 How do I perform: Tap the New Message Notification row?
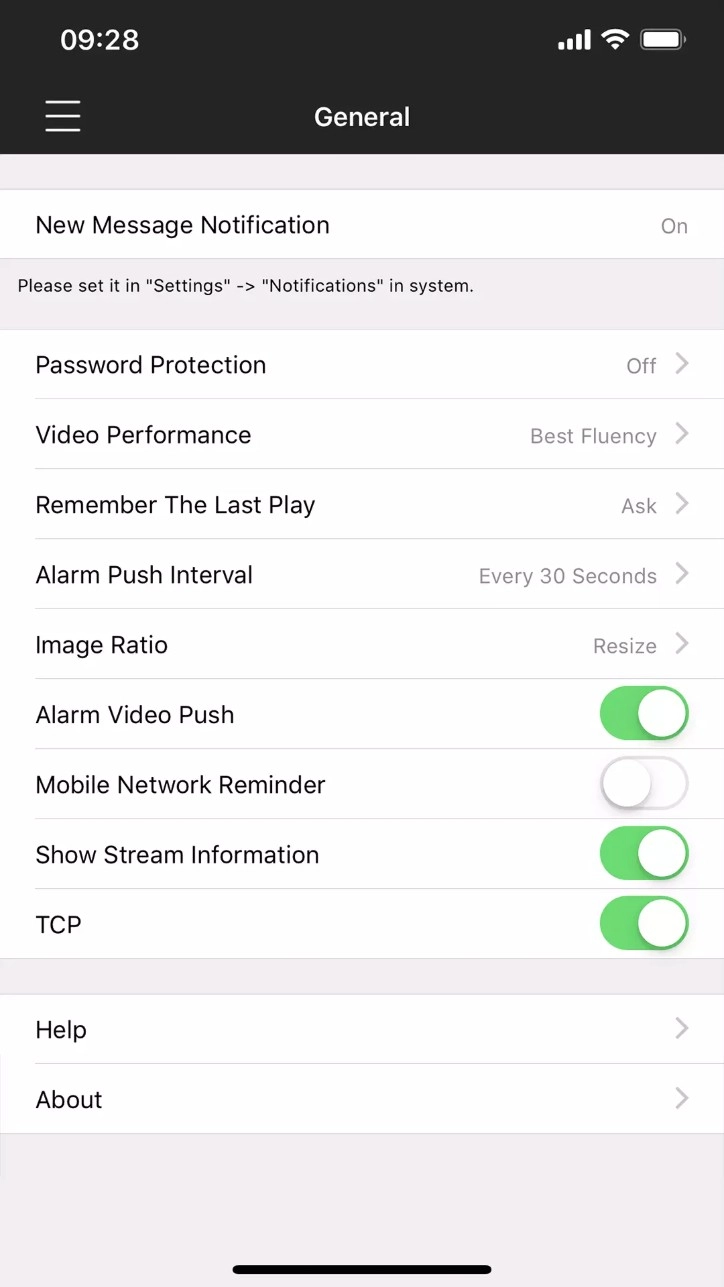tap(362, 224)
